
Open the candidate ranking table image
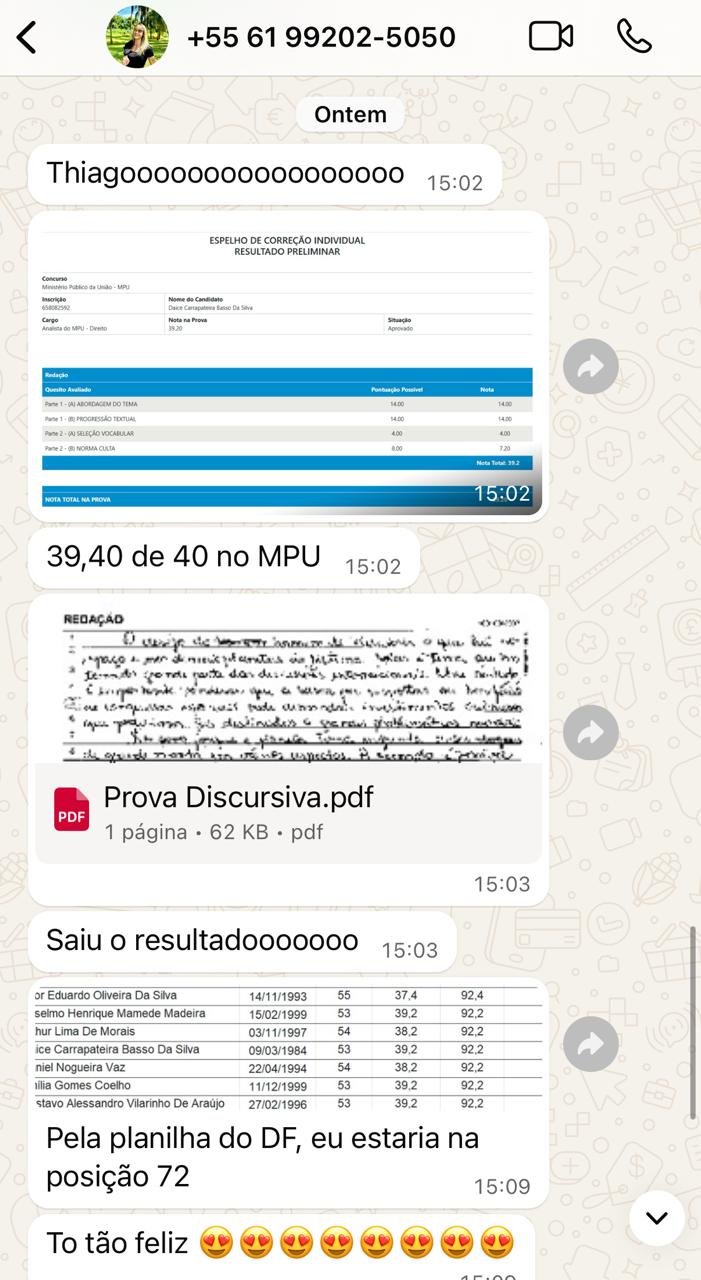(x=288, y=1047)
